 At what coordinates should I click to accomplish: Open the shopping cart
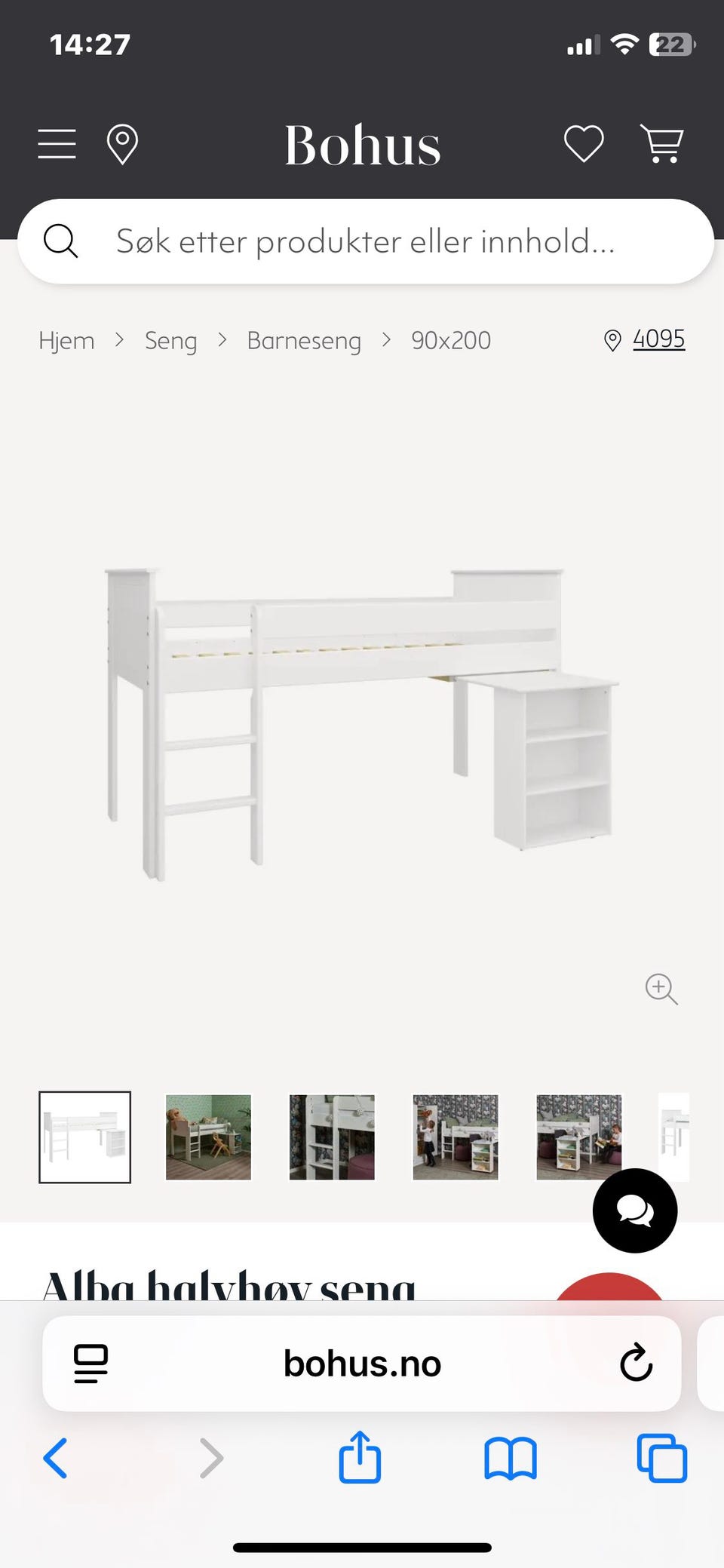[662, 143]
